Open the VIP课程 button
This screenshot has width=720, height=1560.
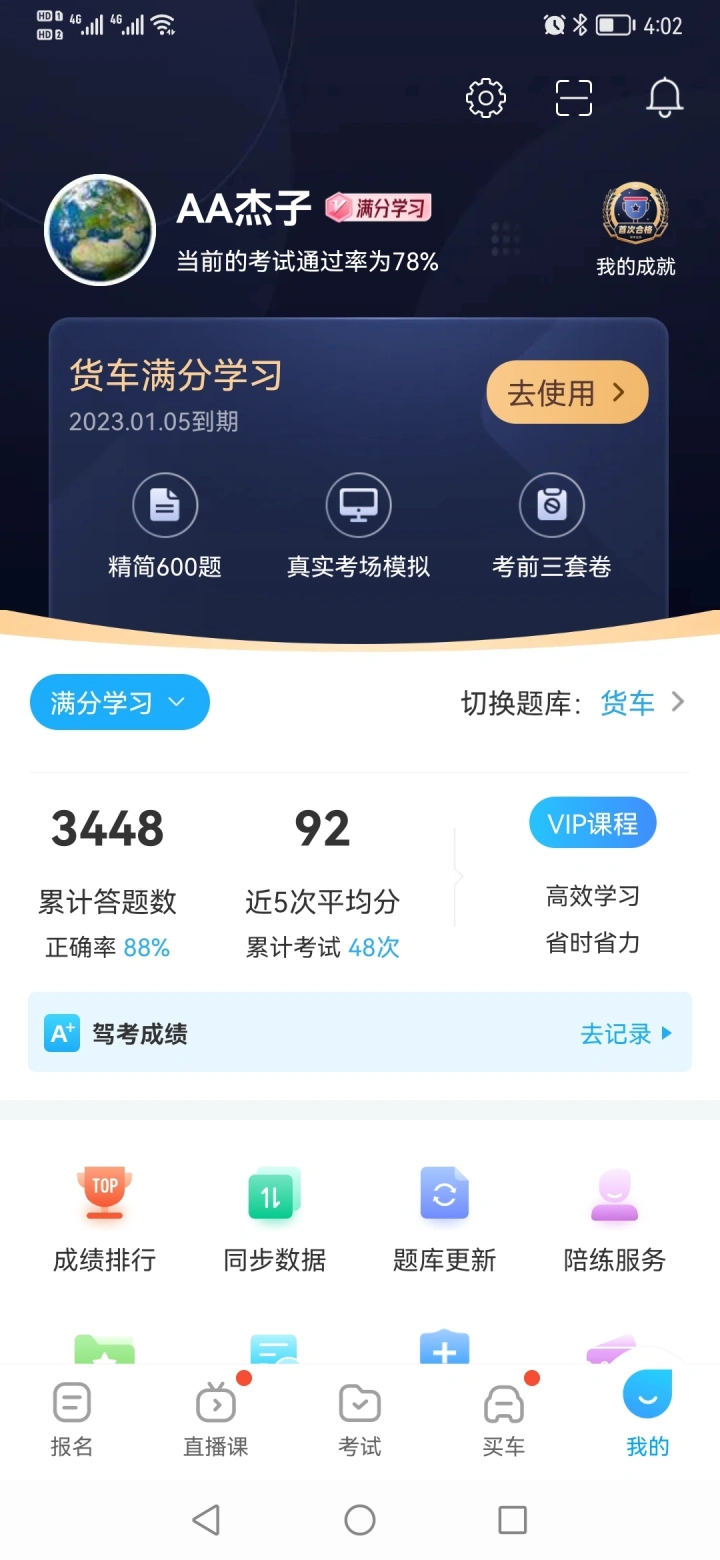[x=592, y=823]
